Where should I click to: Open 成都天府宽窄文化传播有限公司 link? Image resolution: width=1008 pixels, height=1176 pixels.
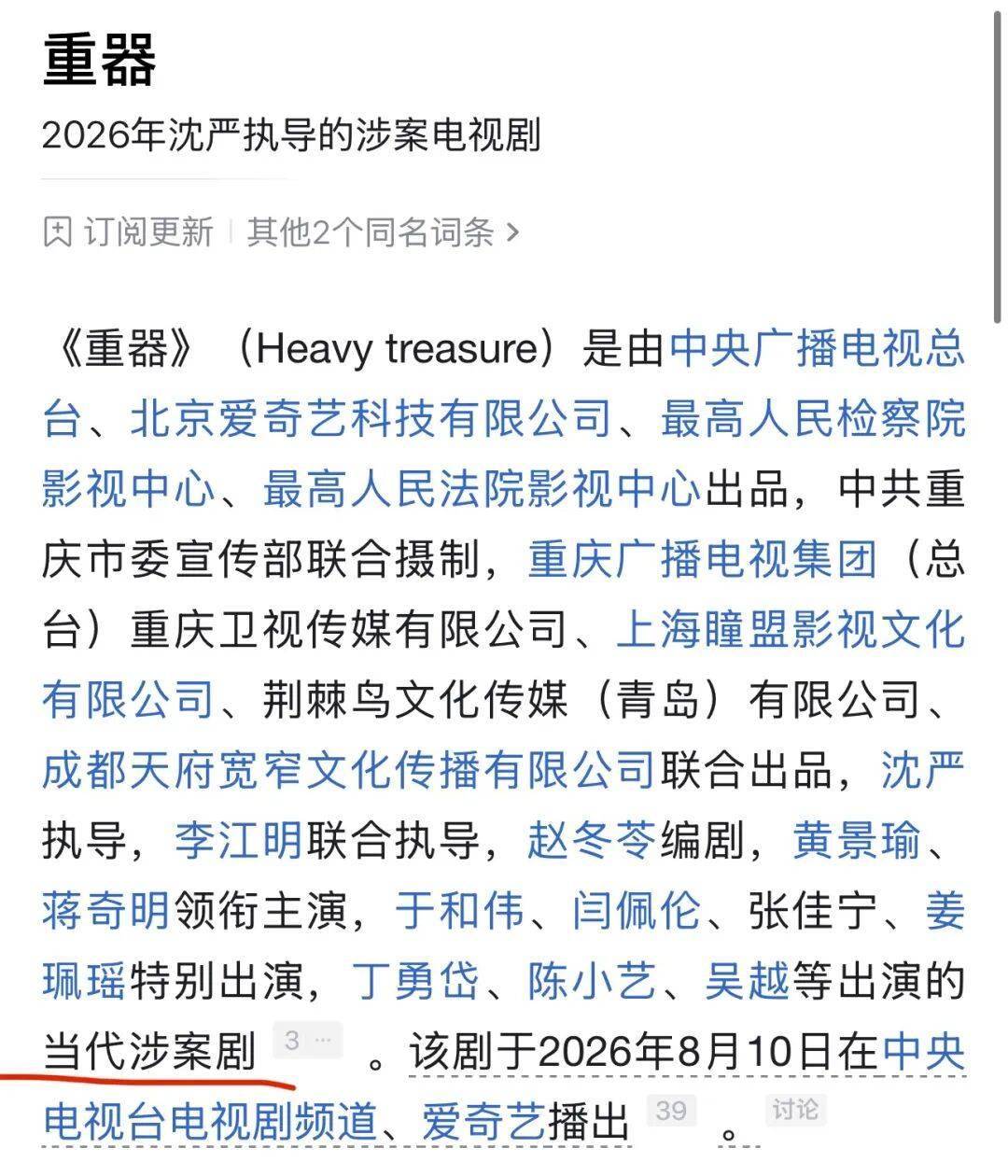coord(349,770)
